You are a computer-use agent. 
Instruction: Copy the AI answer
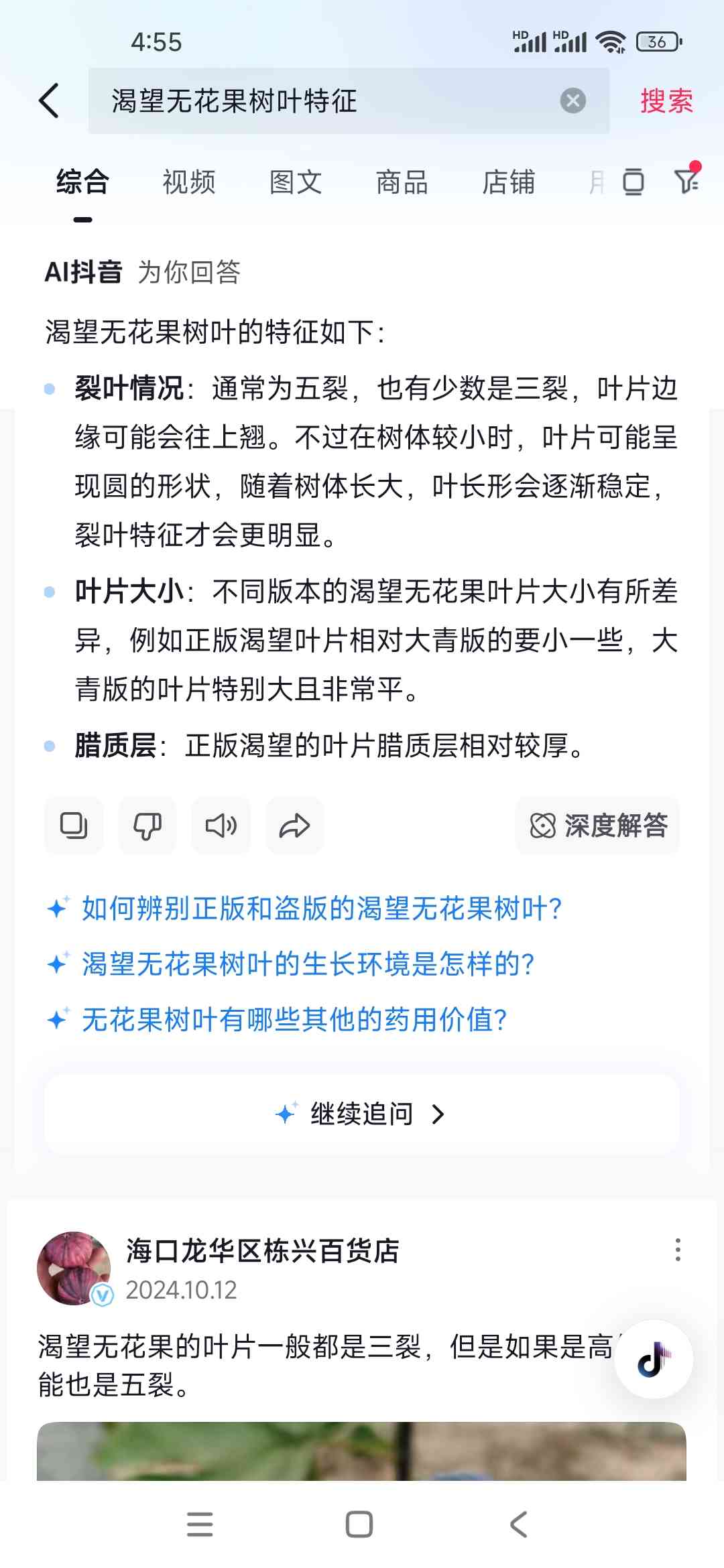[74, 826]
